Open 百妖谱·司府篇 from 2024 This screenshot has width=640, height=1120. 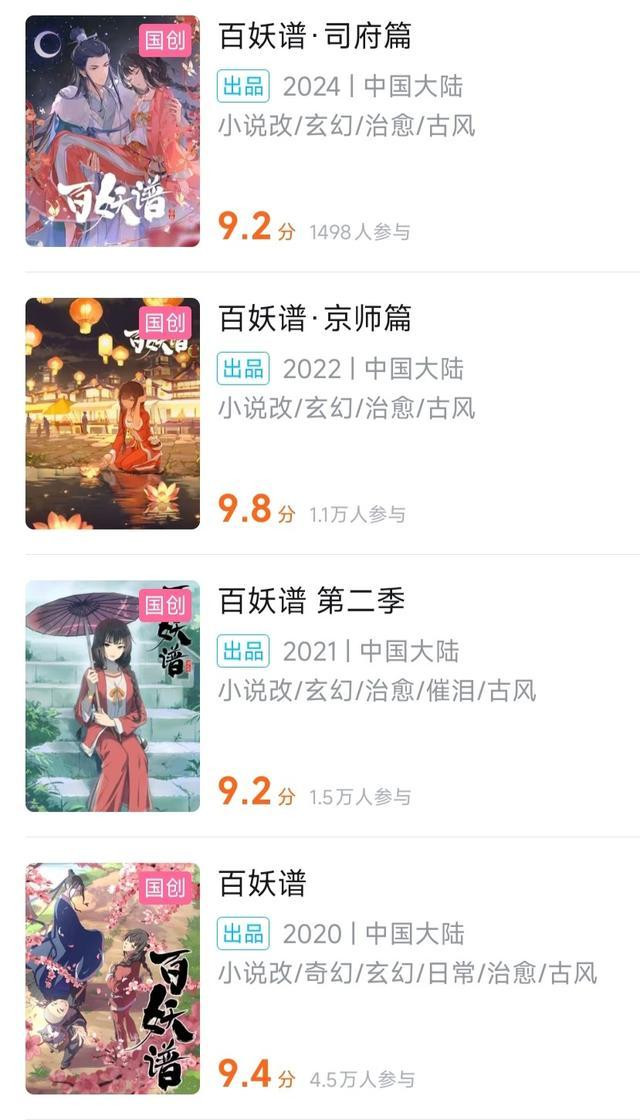(315, 37)
